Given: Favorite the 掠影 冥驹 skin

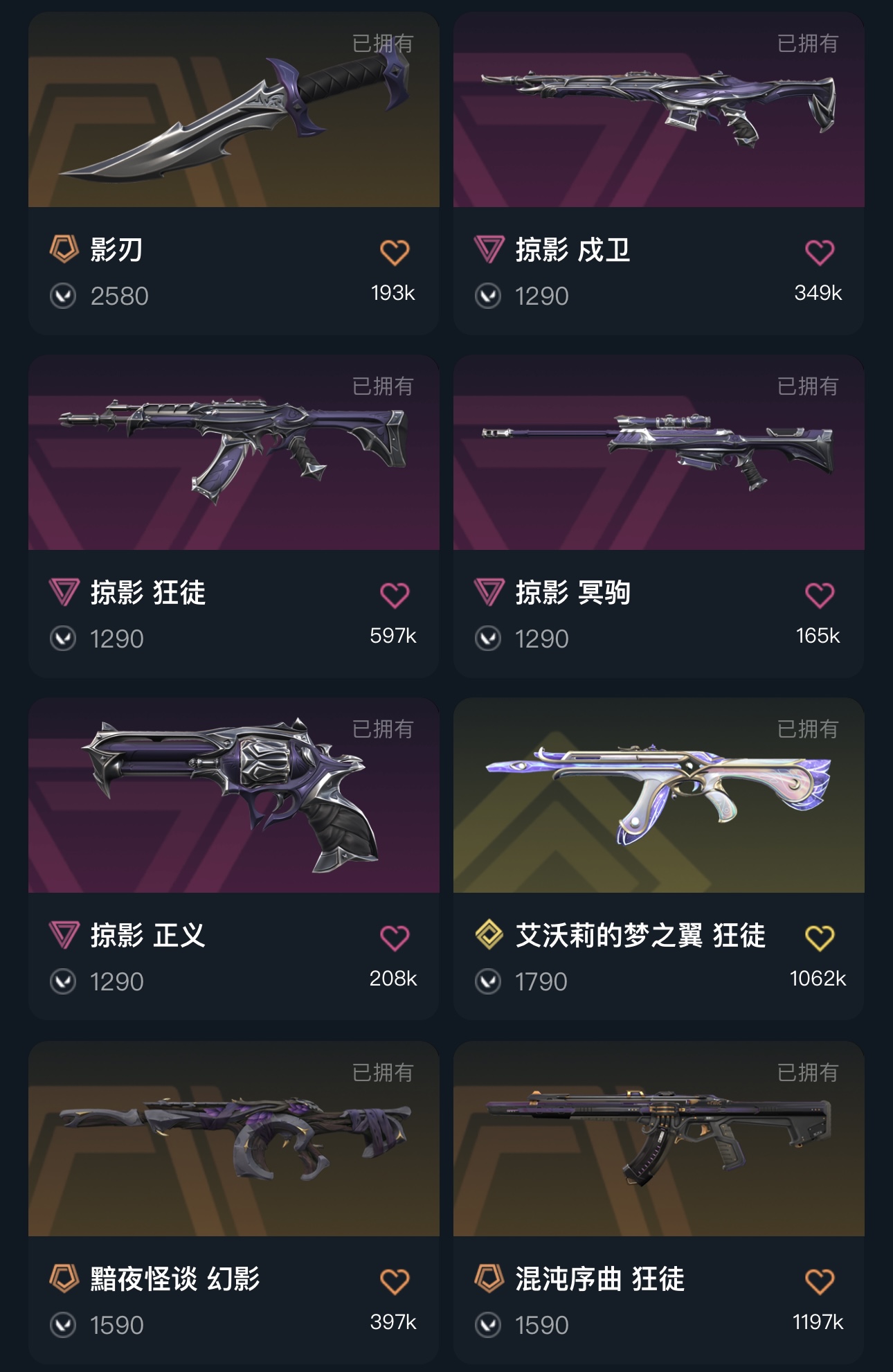Looking at the screenshot, I should 820,595.
